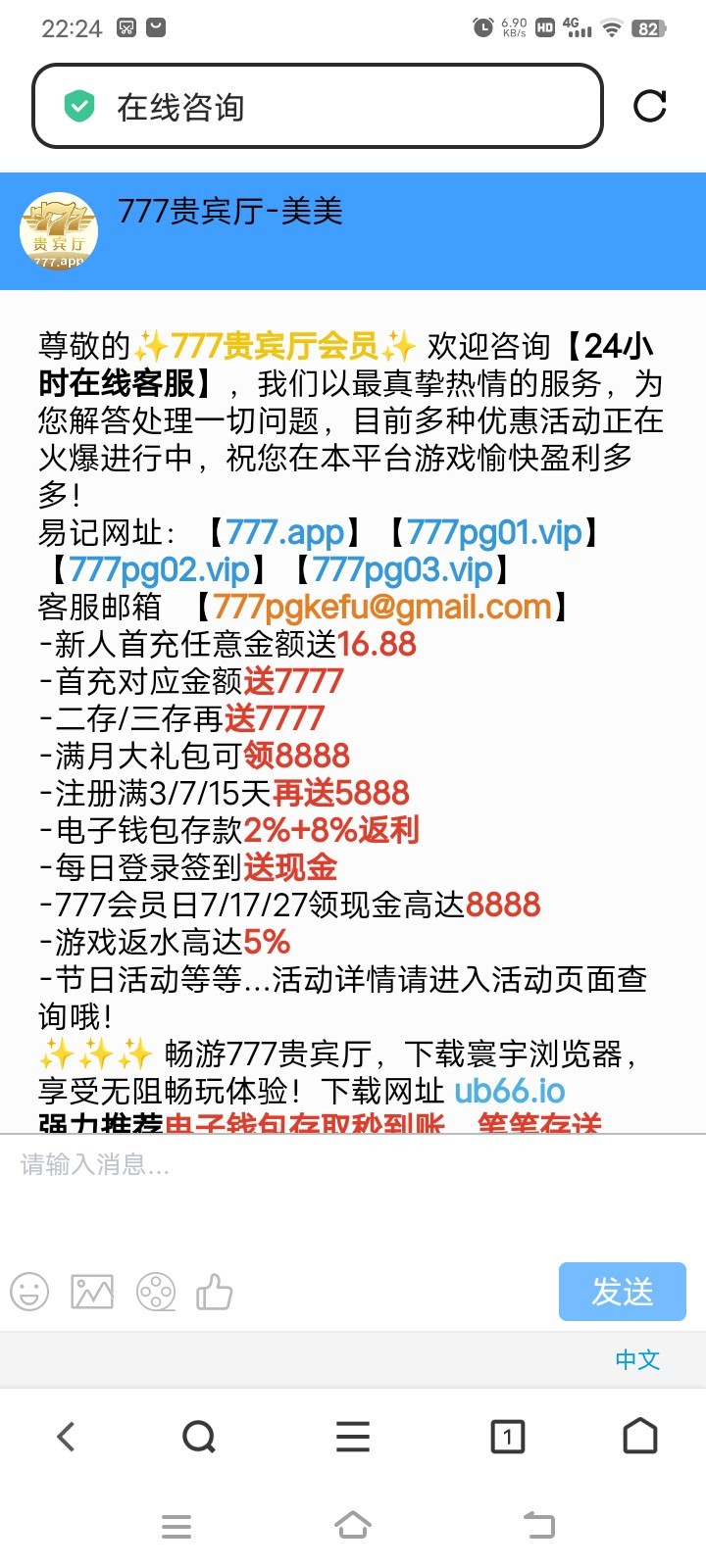Open the 777pg02.vip link
The width and height of the screenshot is (706, 1568).
point(159,569)
